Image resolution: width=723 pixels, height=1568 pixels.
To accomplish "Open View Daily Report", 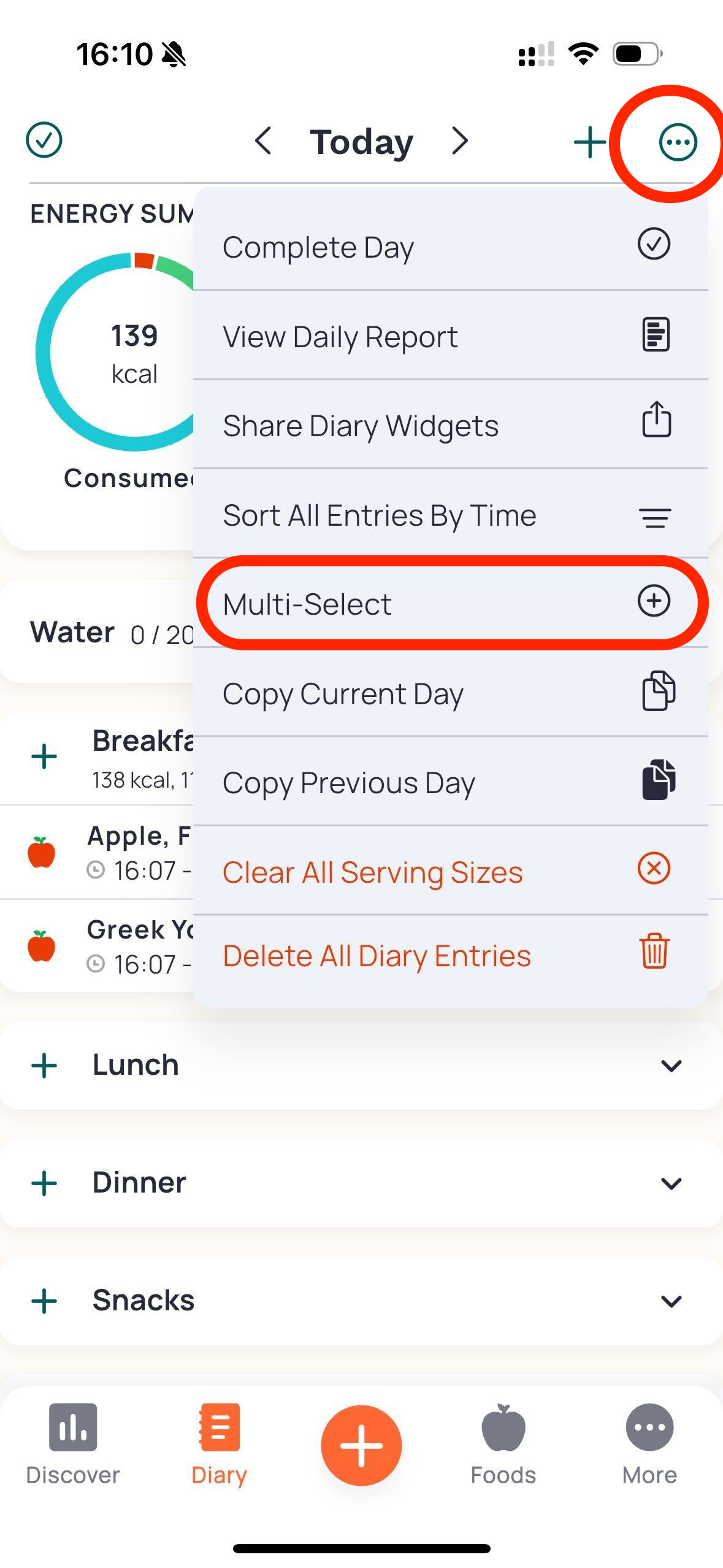I will 451,336.
